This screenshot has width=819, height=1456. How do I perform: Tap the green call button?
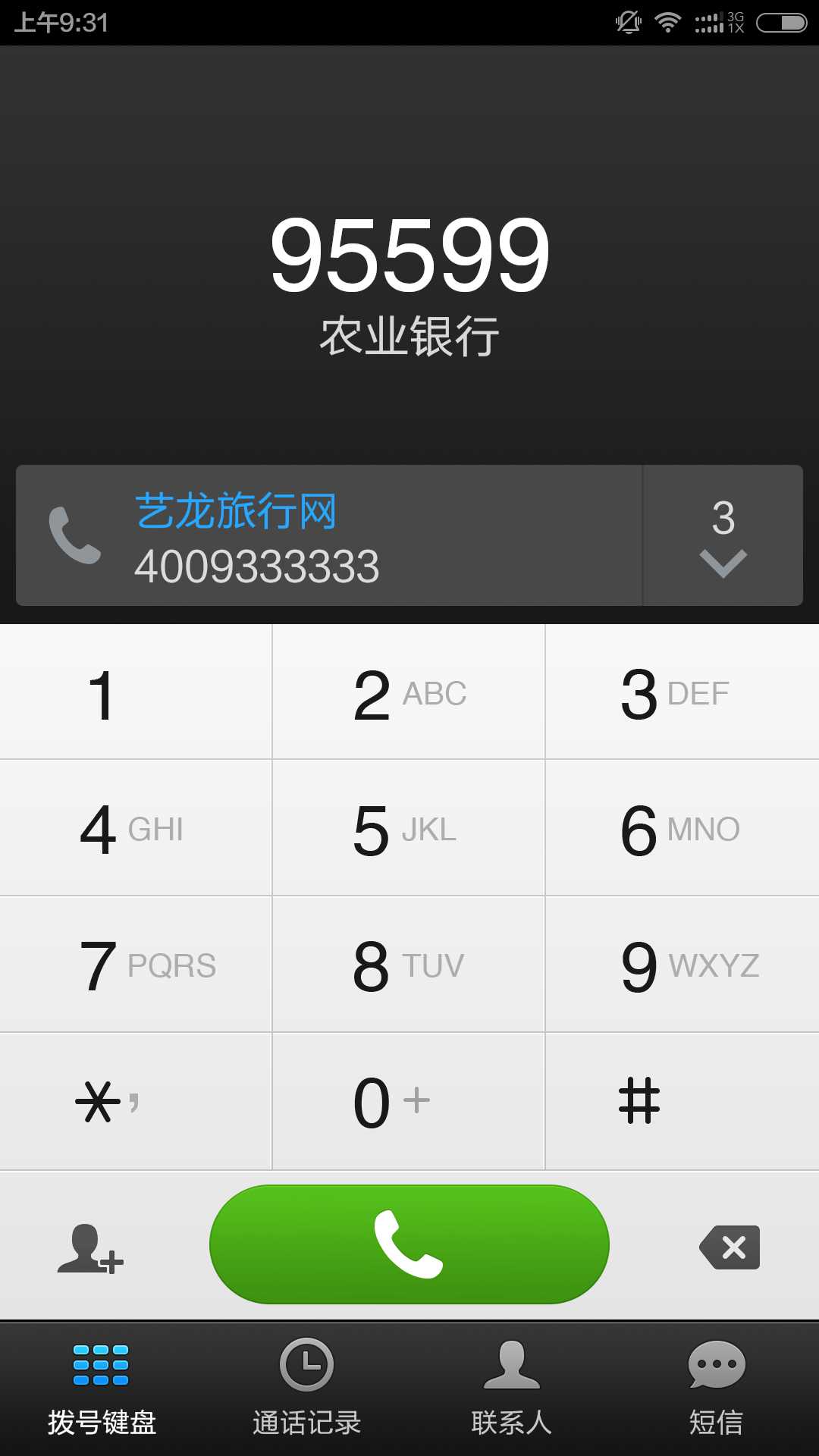[x=409, y=1244]
